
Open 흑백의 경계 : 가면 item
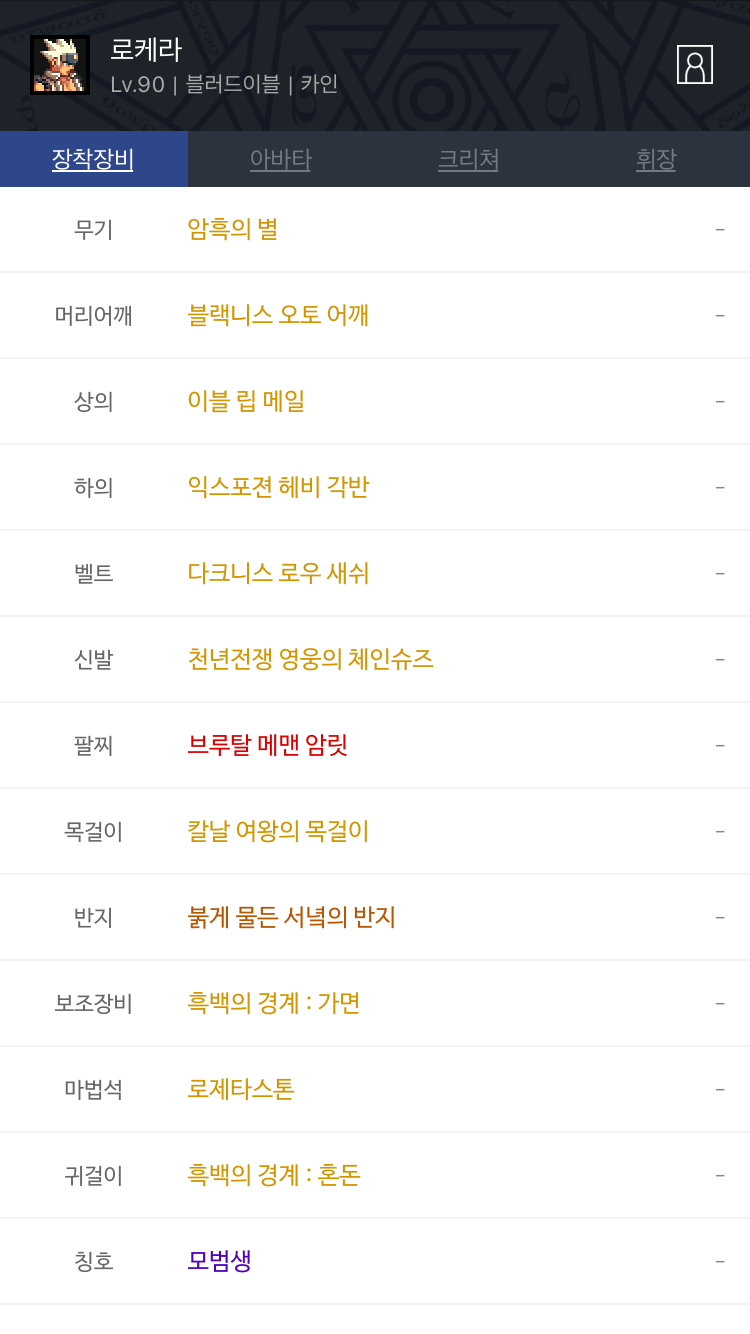pyautogui.click(x=273, y=1003)
